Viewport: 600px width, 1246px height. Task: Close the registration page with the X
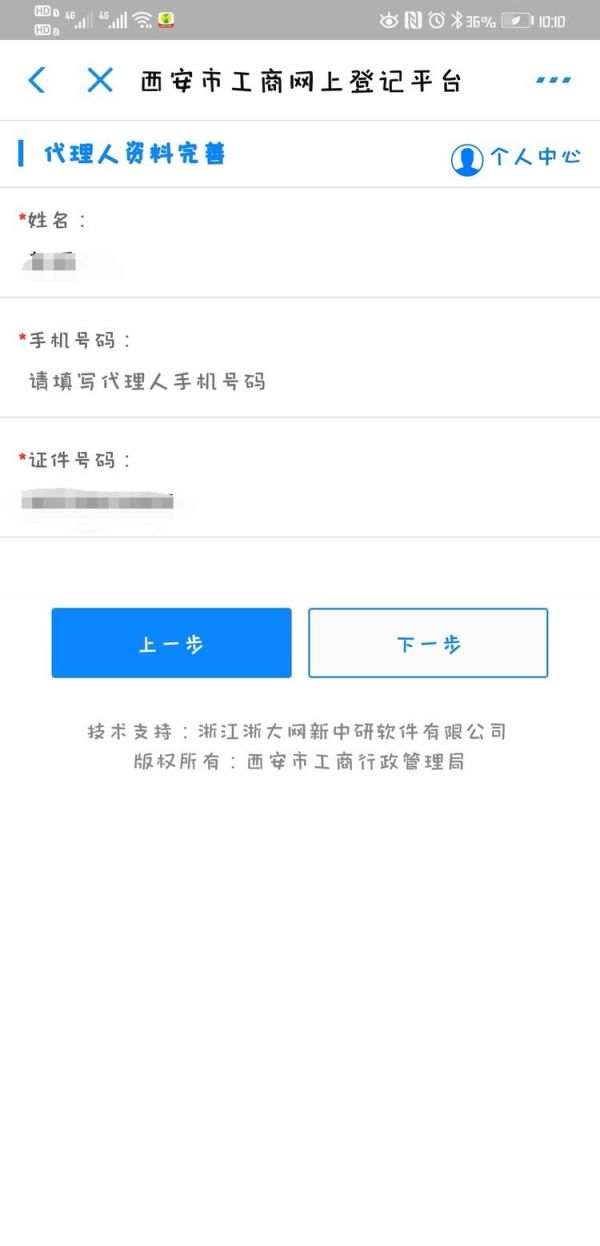pos(100,81)
